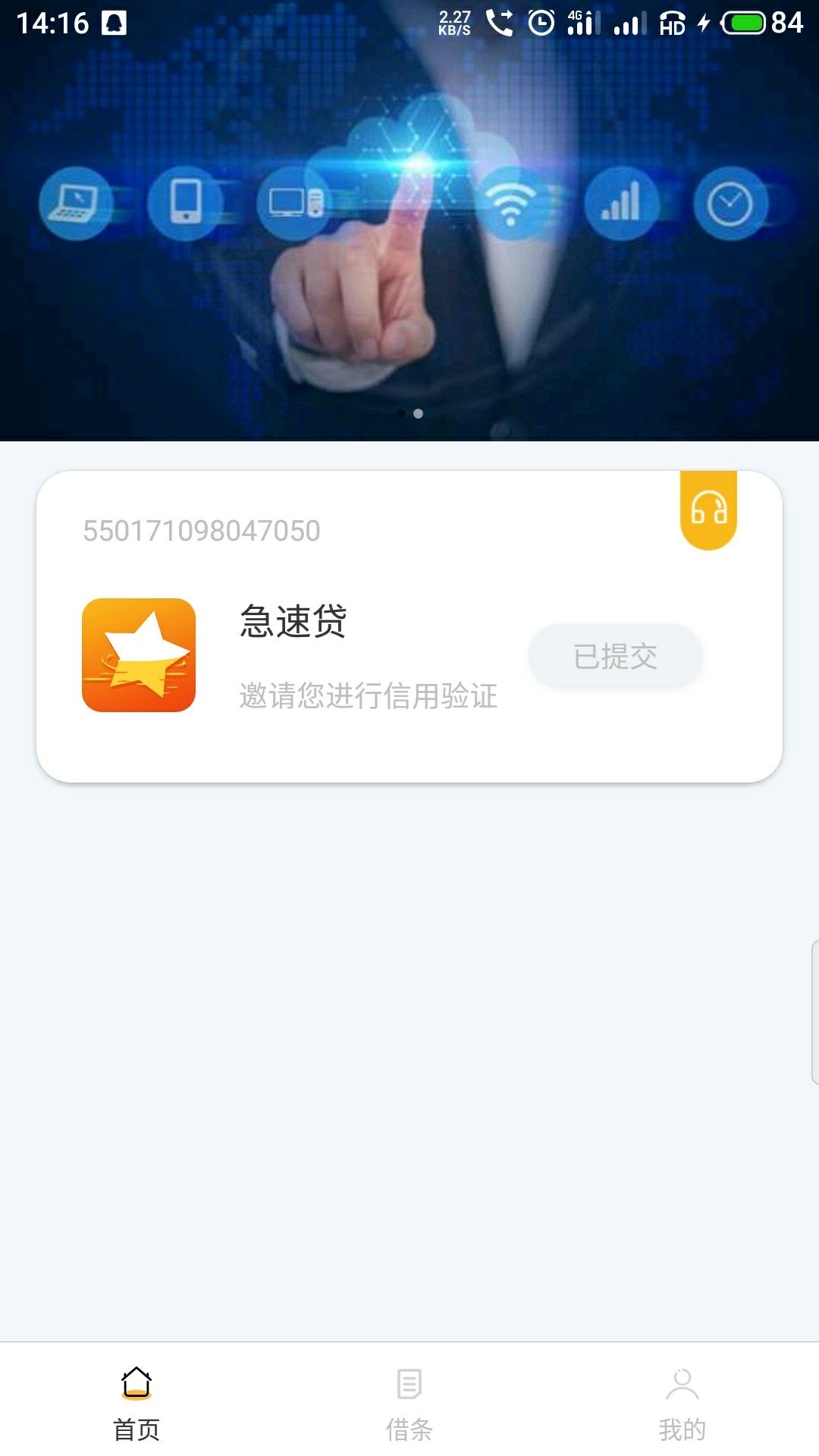Go to the 我的 tab

click(x=682, y=1403)
